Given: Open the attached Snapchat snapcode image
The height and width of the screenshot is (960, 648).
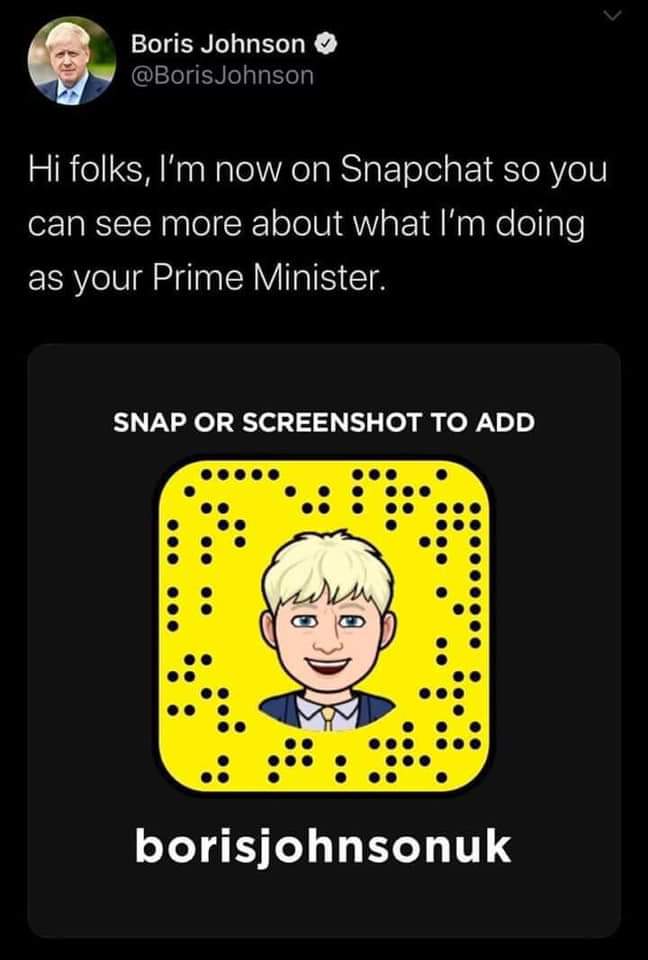Looking at the screenshot, I should [324, 627].
